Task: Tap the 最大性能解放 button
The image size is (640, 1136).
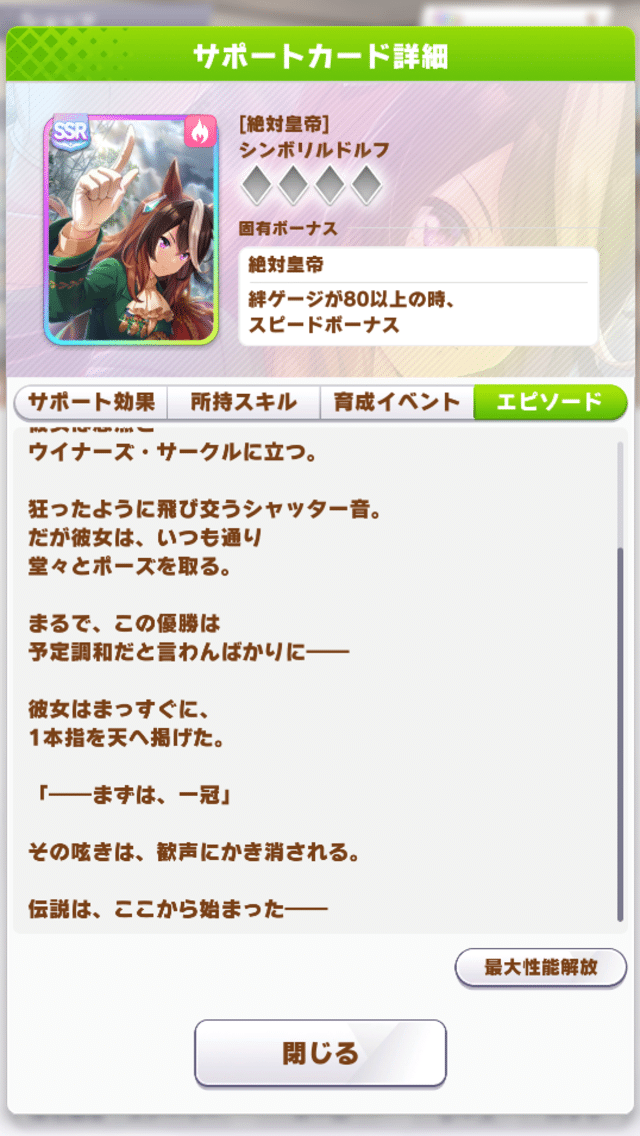Action: tap(540, 967)
